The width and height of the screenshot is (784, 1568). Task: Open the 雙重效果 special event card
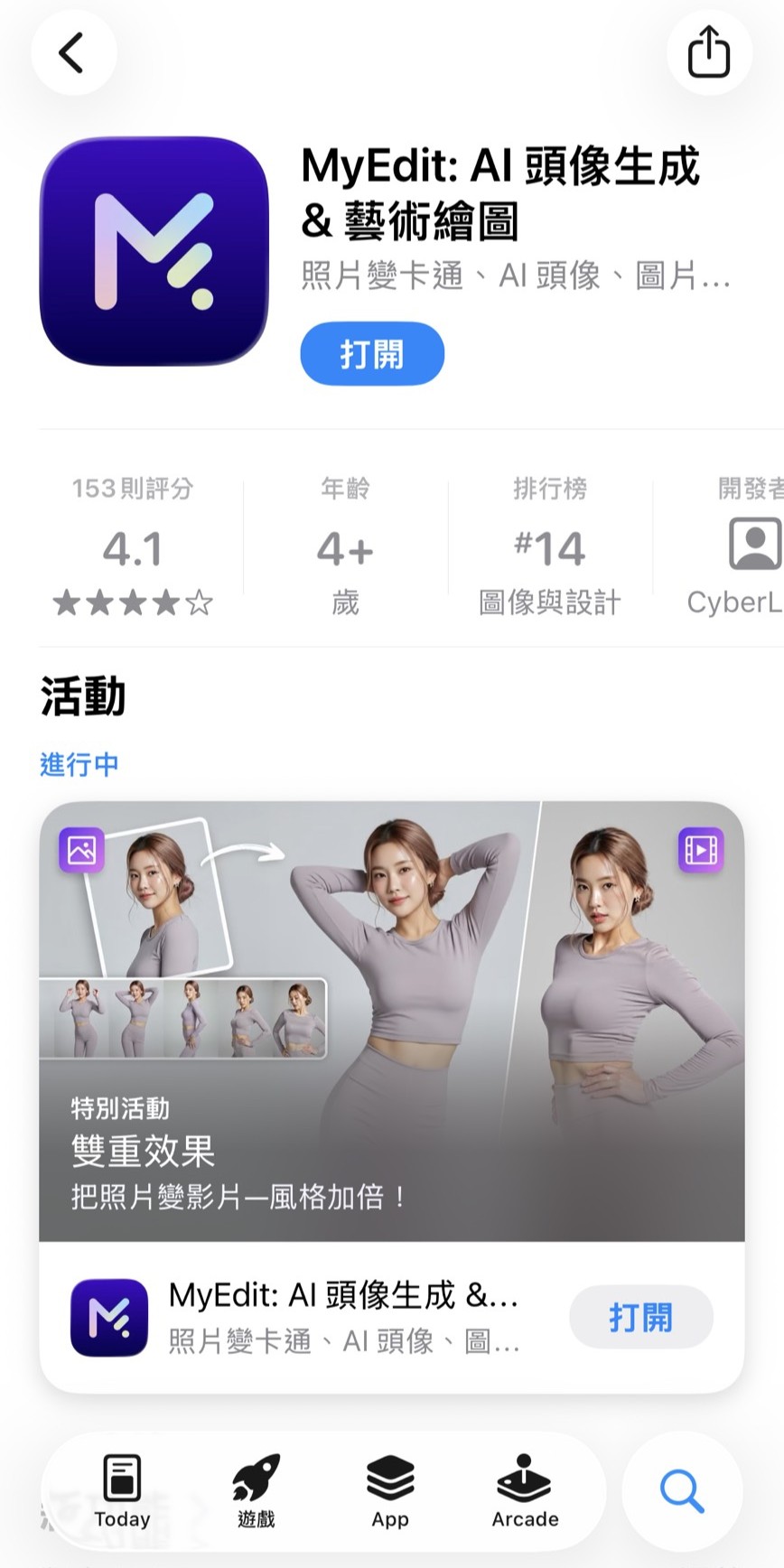pyautogui.click(x=391, y=1021)
